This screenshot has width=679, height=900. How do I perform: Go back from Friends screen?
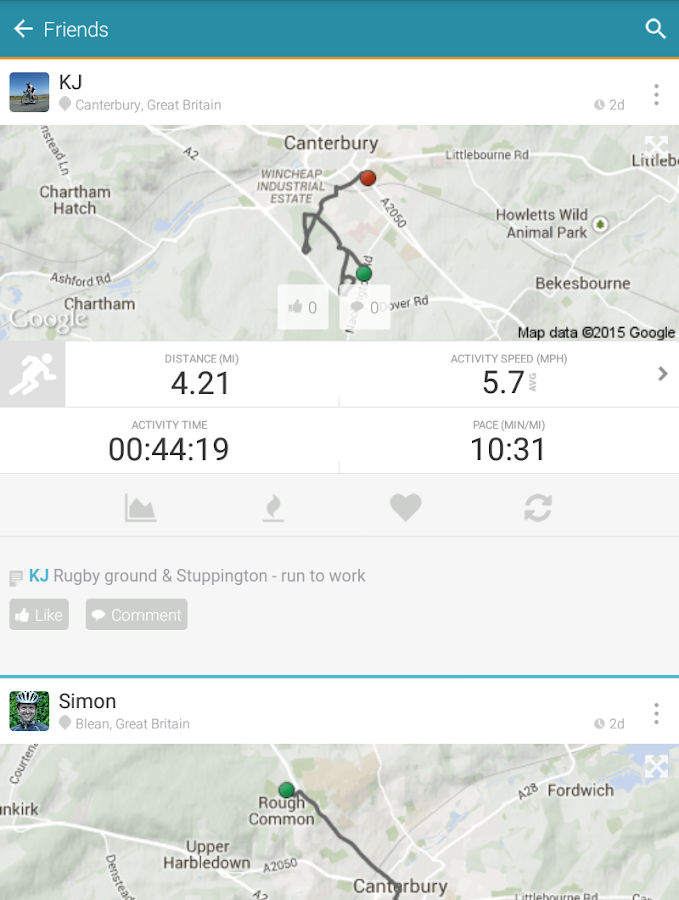24,29
